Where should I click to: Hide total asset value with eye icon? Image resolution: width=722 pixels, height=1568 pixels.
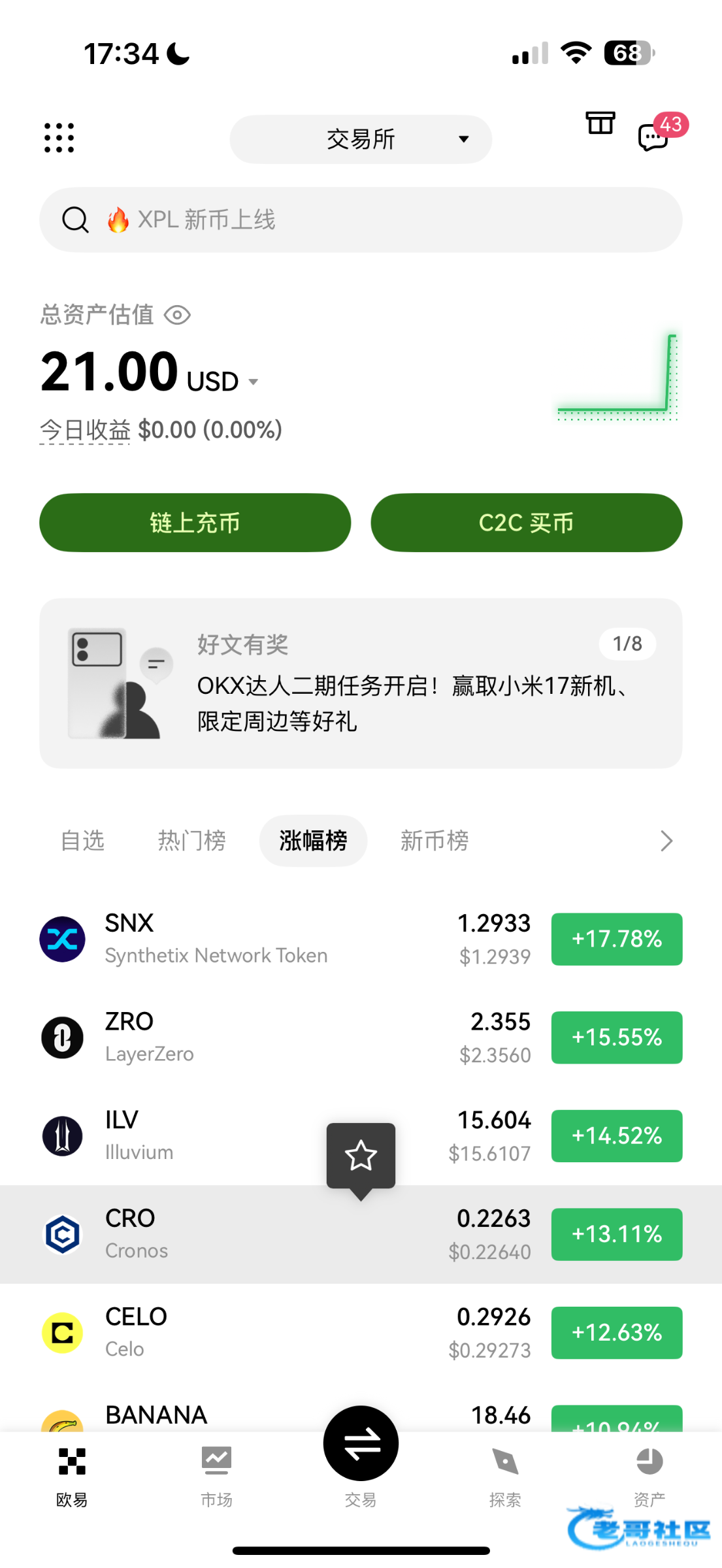pyautogui.click(x=177, y=316)
